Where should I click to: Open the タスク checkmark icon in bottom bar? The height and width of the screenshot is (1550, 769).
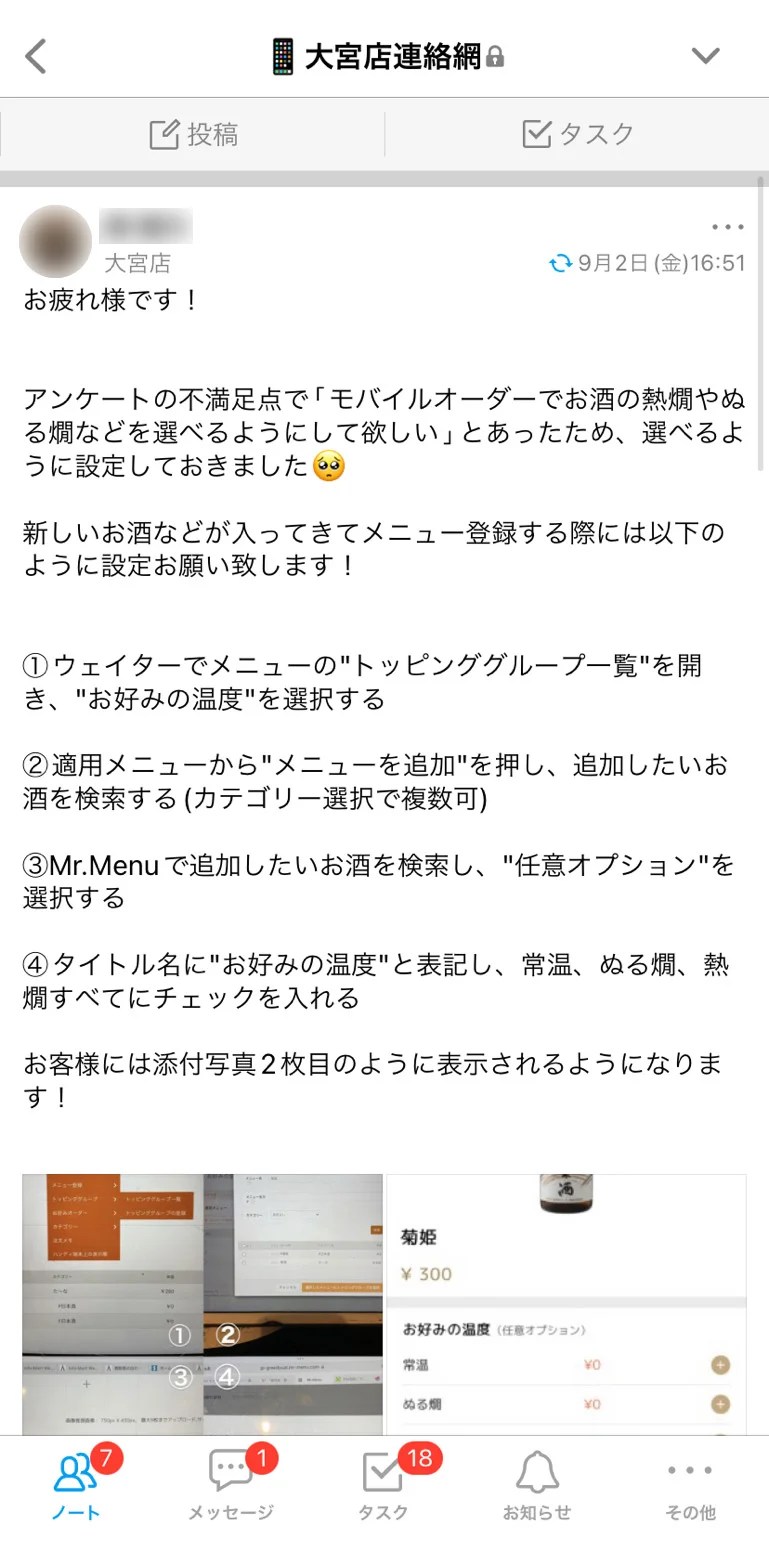click(383, 1469)
